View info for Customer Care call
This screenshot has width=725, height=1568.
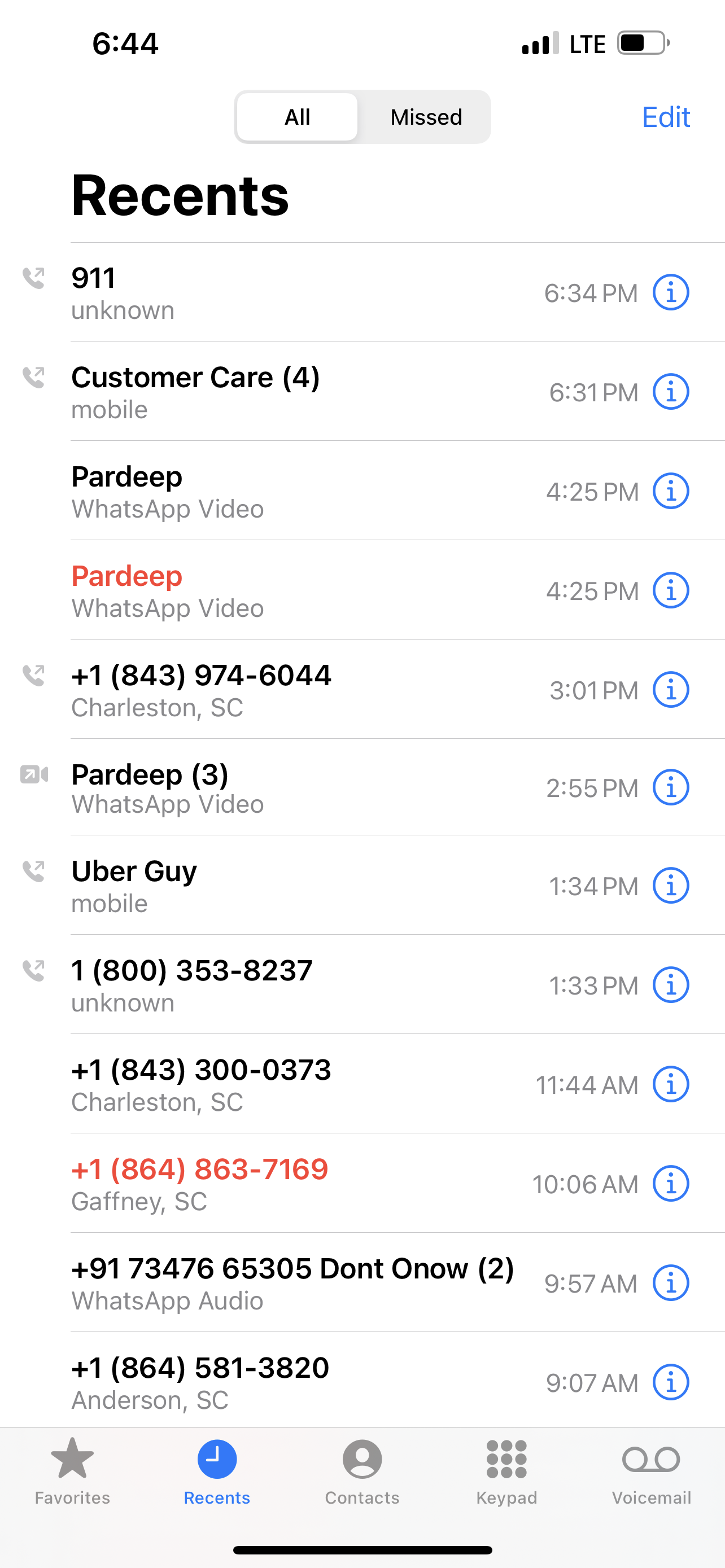coord(671,392)
